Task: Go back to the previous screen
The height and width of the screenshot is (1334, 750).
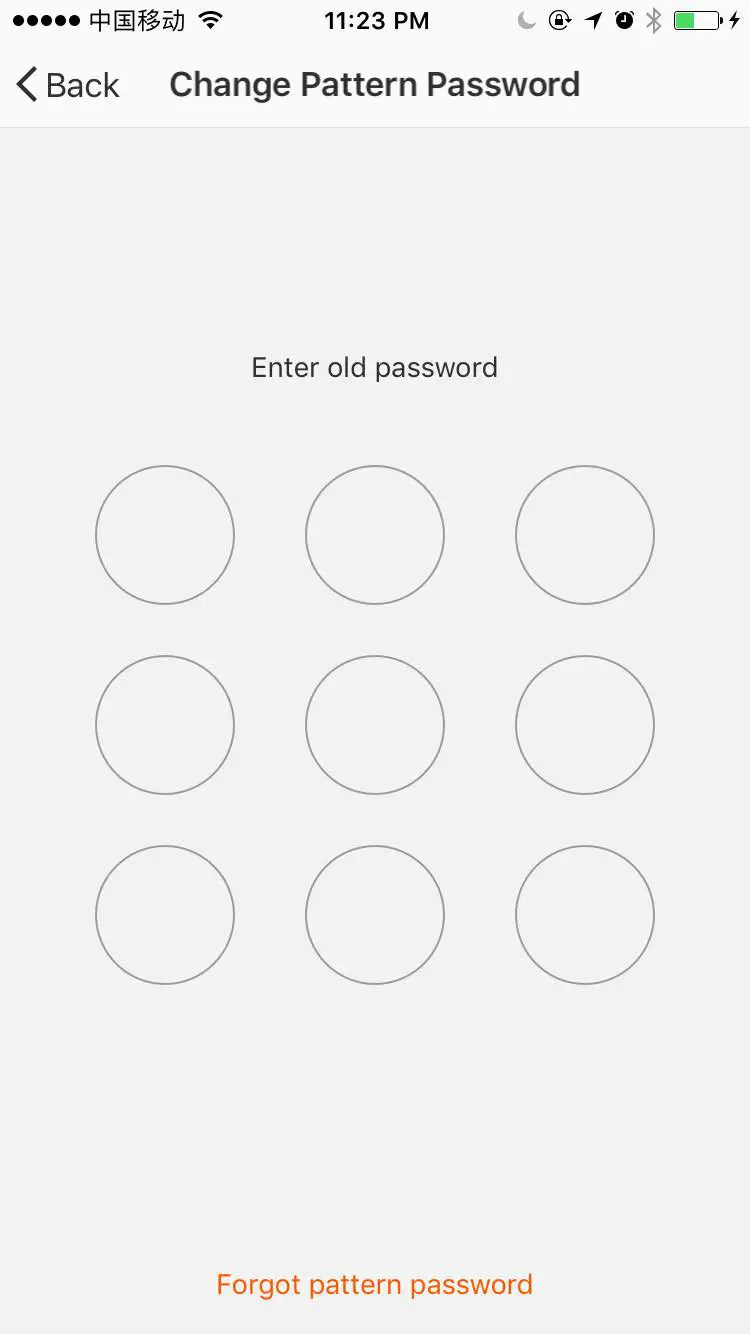Action: tap(68, 85)
